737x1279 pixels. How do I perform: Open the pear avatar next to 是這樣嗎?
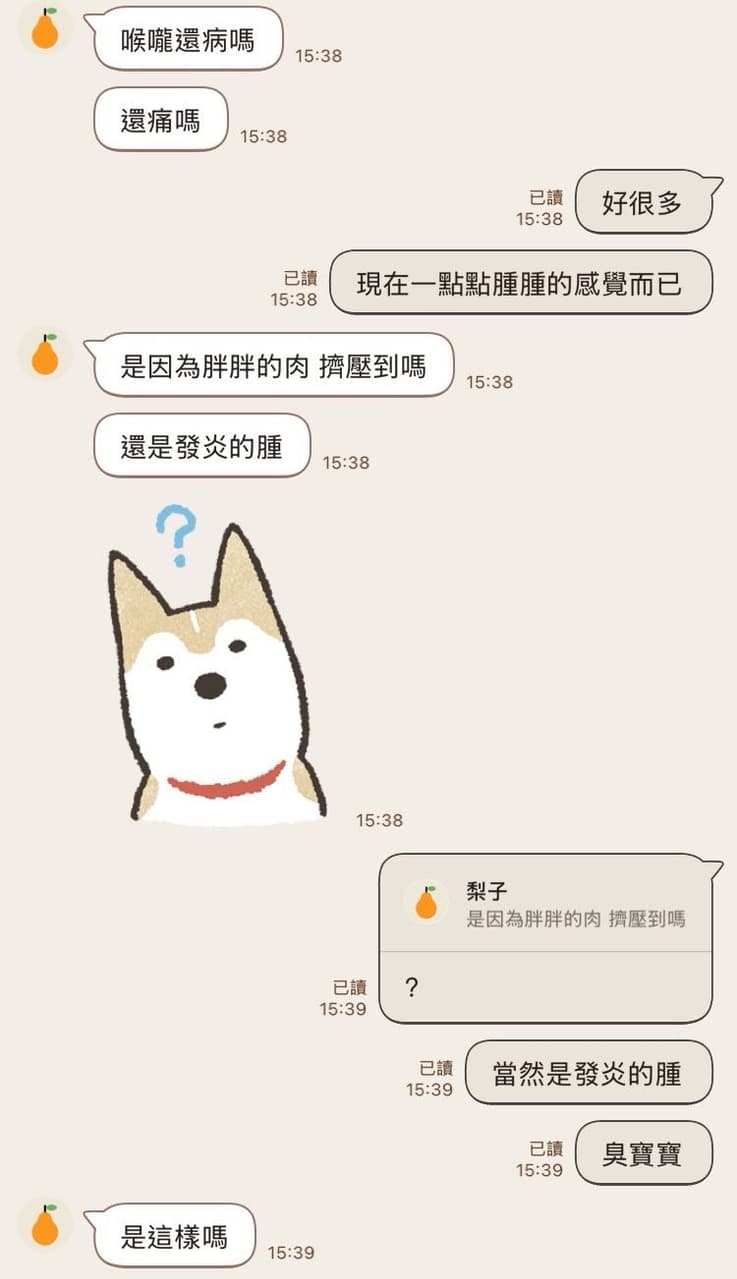click(x=45, y=1225)
